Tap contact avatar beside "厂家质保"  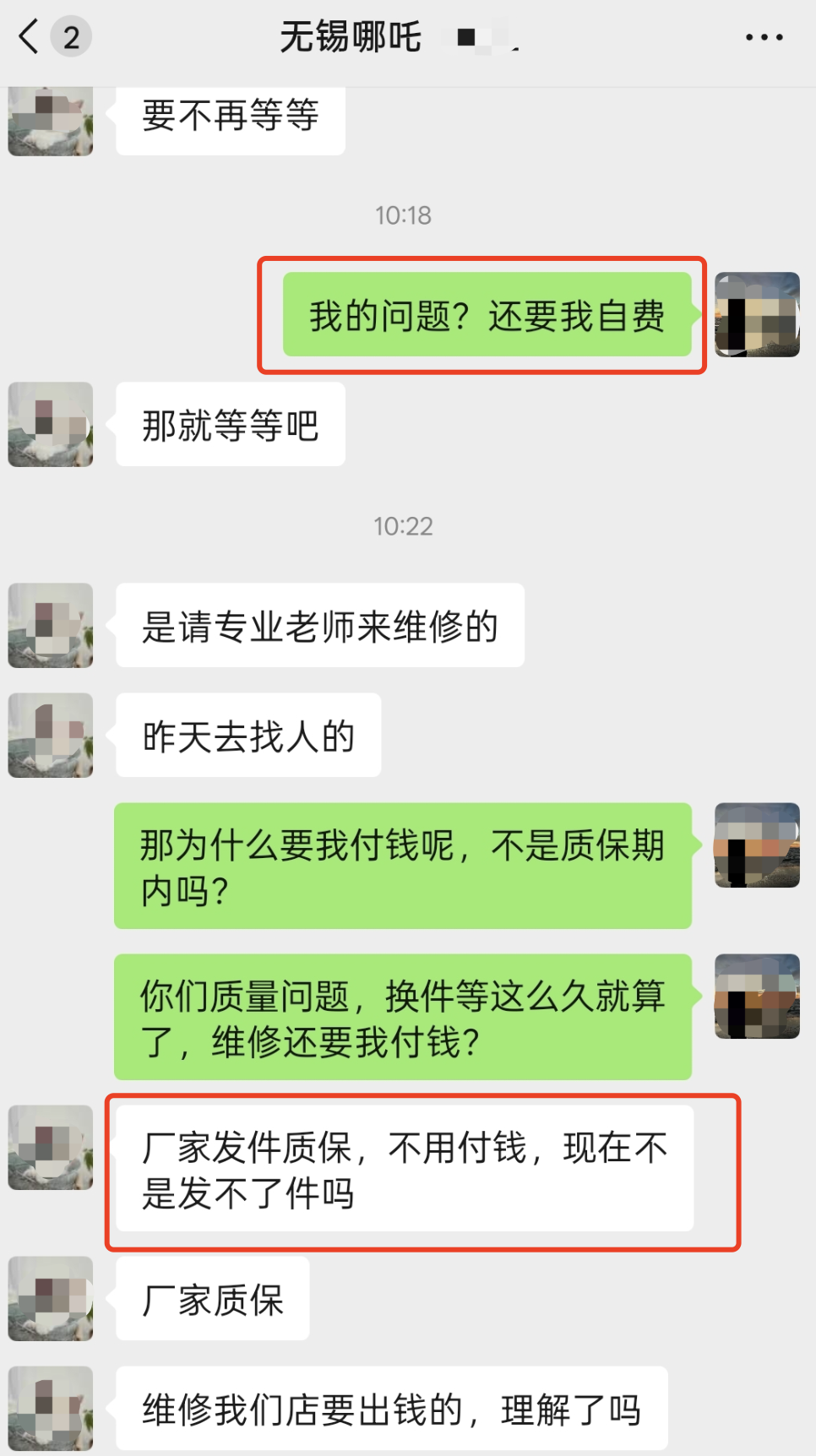(x=51, y=1298)
